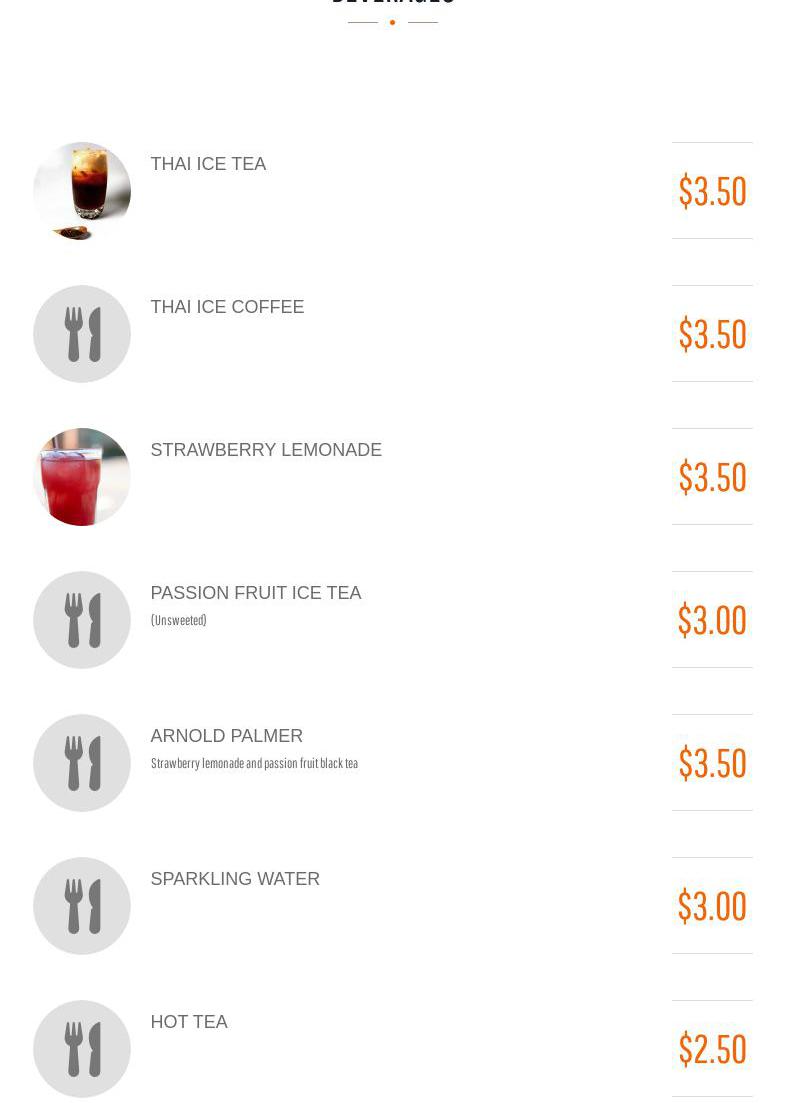Select the Sparkling Water item

pyautogui.click(x=235, y=879)
